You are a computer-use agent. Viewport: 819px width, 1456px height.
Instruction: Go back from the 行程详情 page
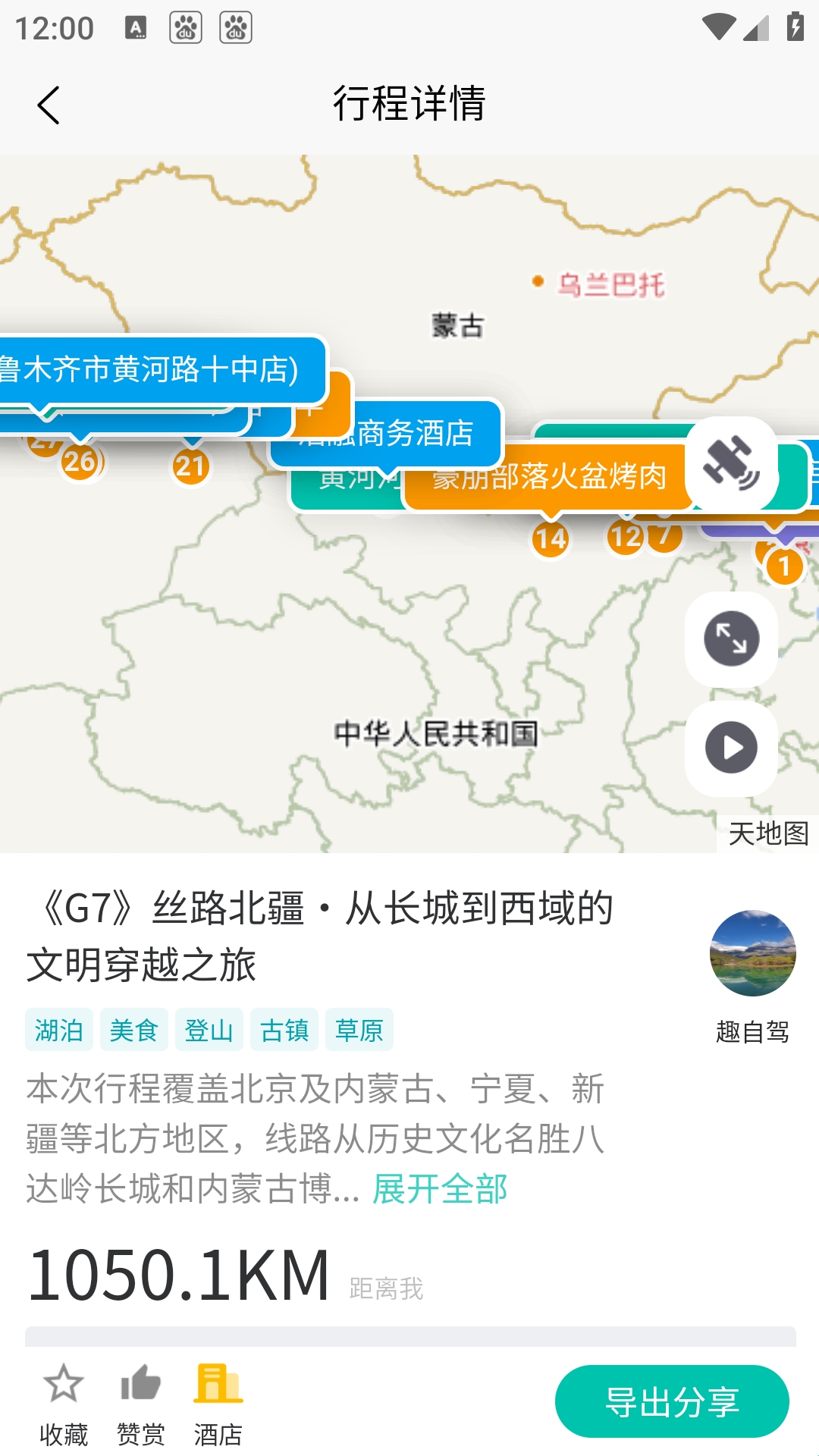(49, 105)
